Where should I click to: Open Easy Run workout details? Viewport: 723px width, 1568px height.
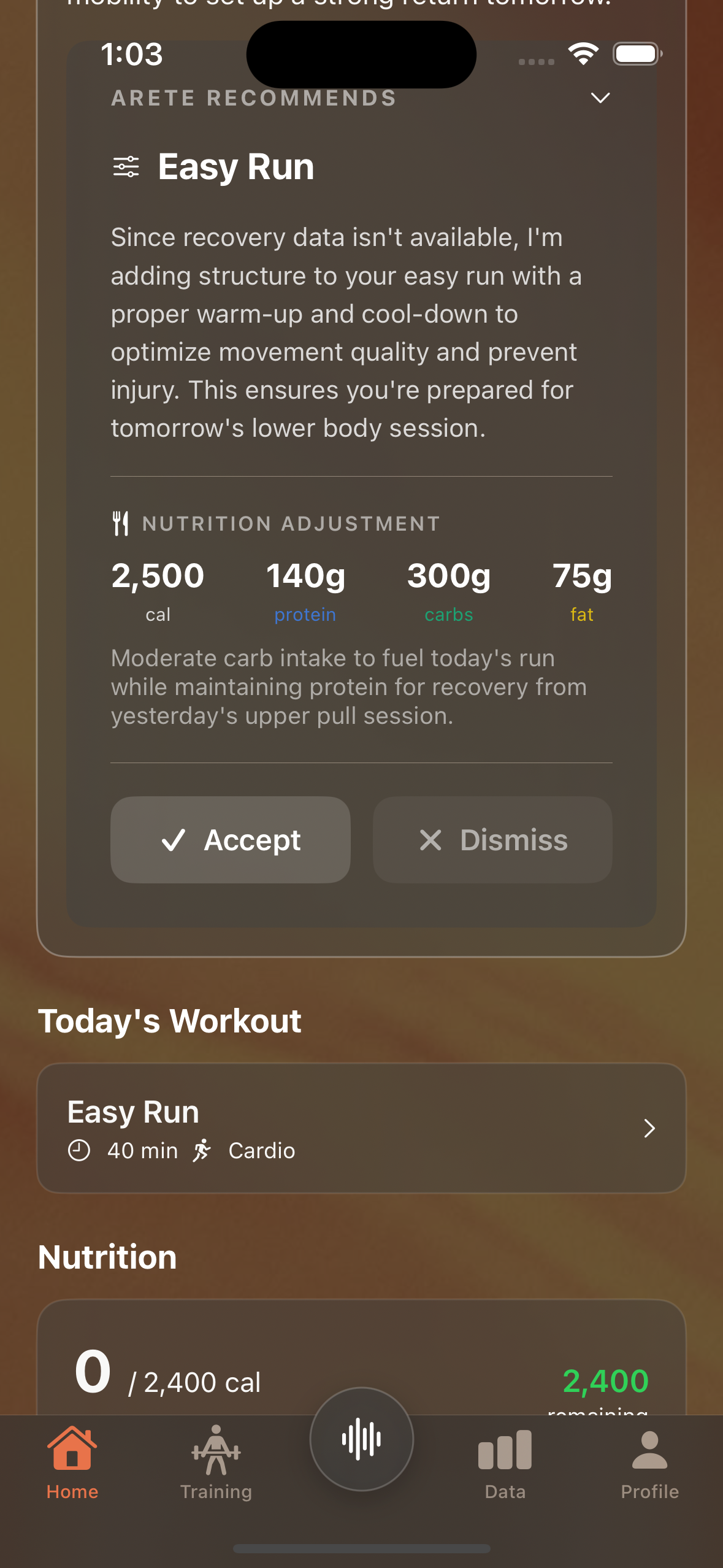[361, 1128]
